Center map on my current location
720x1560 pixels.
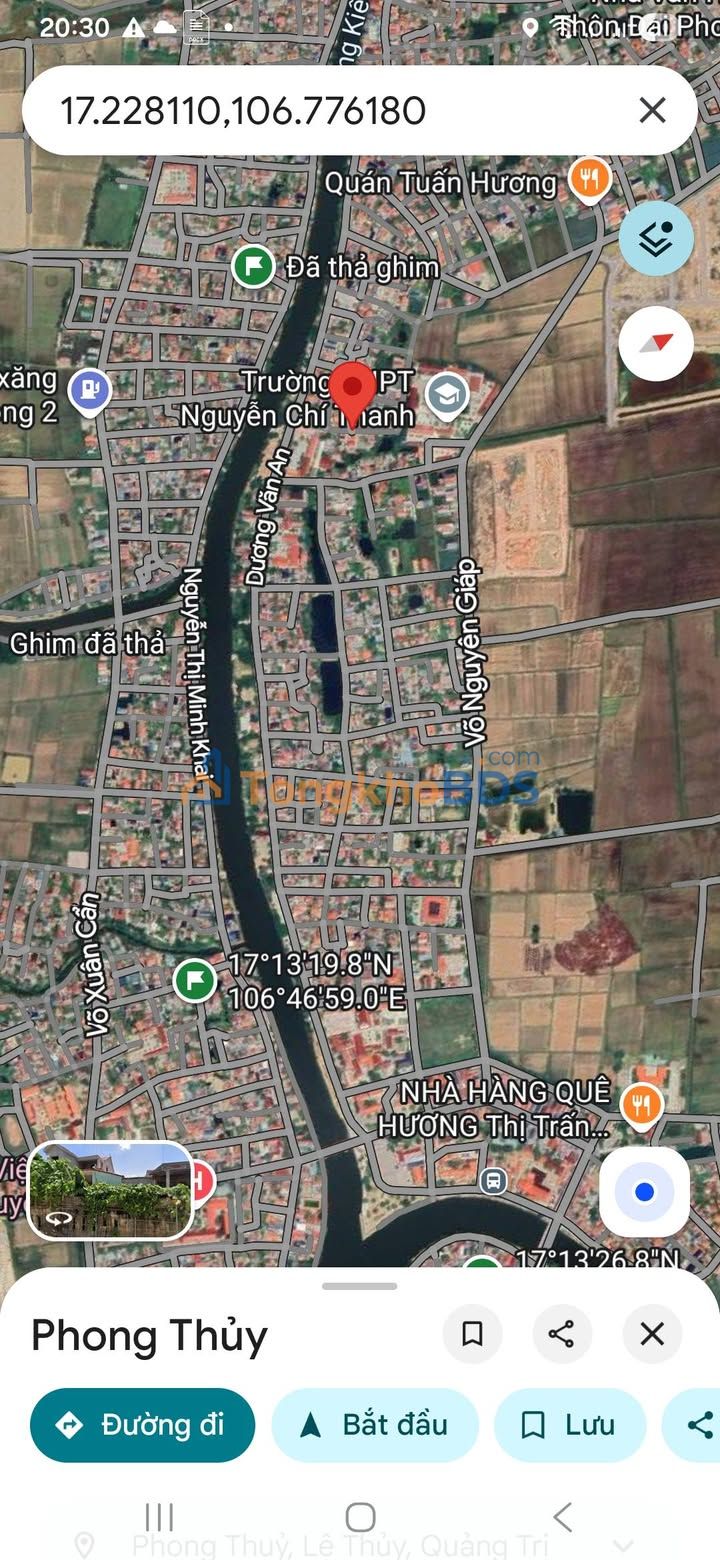644,1192
